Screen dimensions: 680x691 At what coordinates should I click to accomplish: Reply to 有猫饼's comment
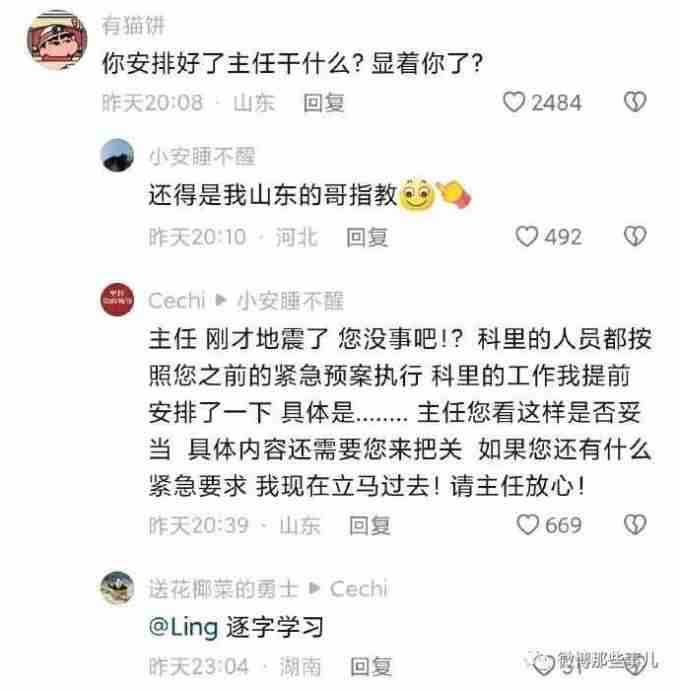coord(324,102)
